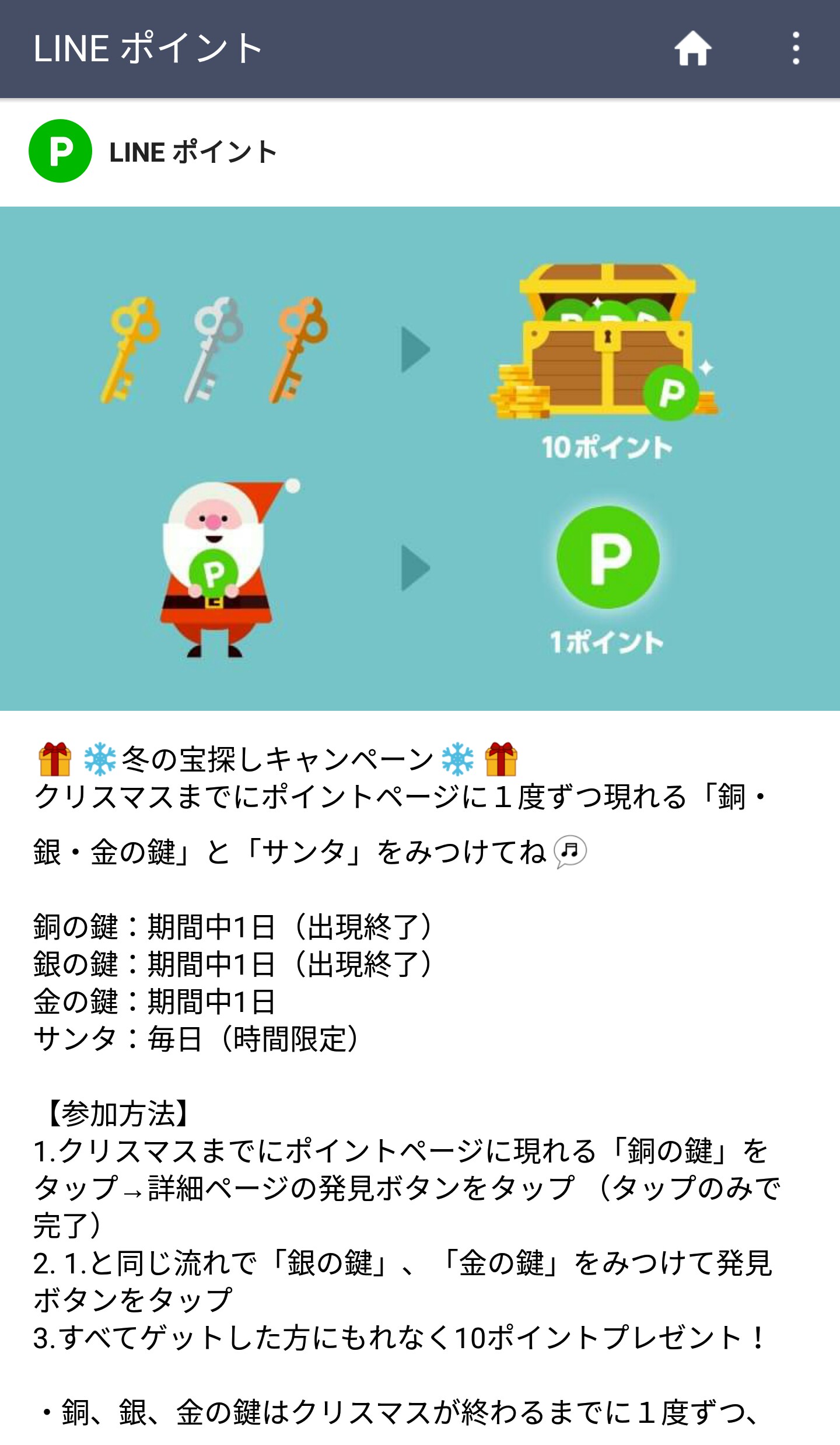840x1445 pixels.
Task: Open the three-dot overflow menu
Action: [x=796, y=48]
